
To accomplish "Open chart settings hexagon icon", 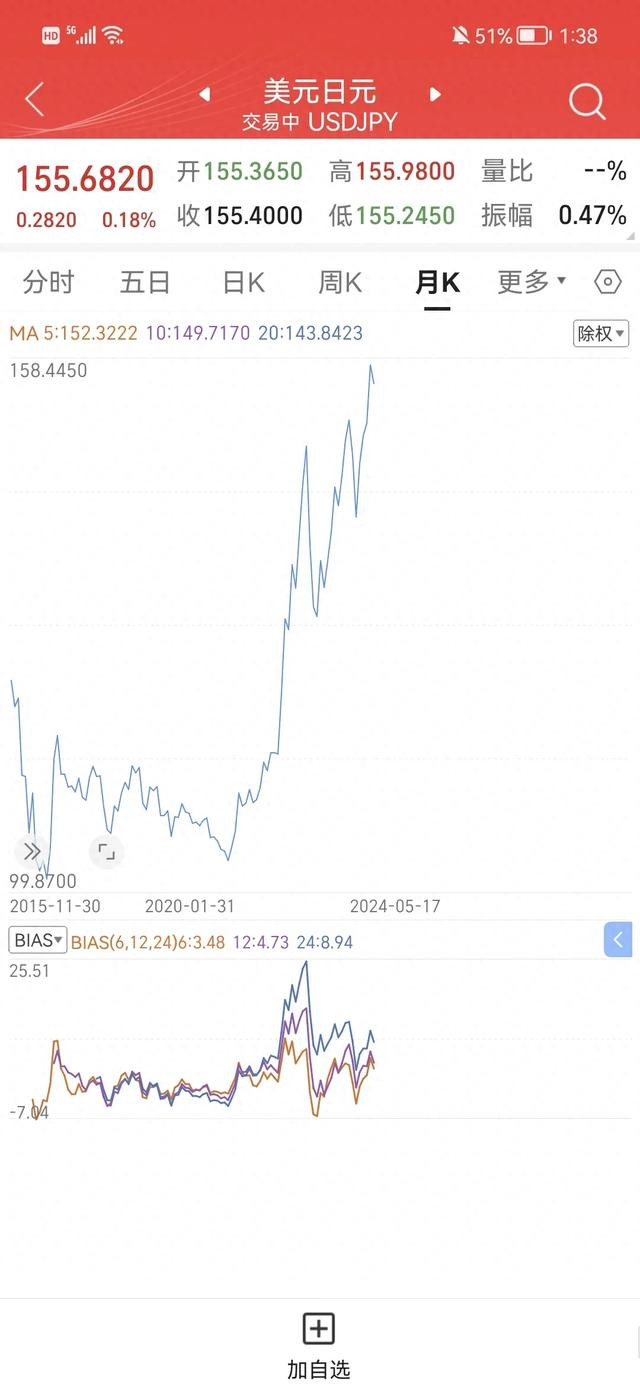I will [x=608, y=282].
